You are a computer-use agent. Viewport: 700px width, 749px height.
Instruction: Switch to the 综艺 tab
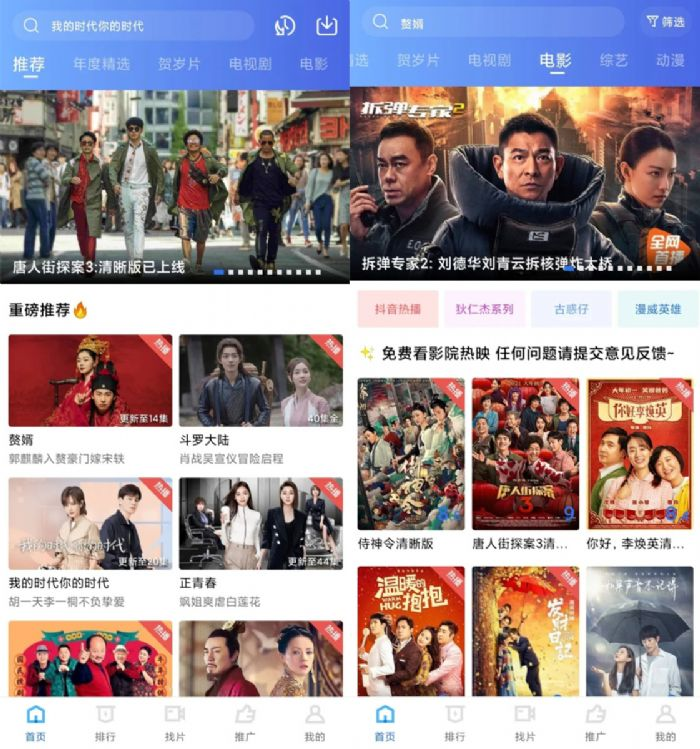point(614,61)
